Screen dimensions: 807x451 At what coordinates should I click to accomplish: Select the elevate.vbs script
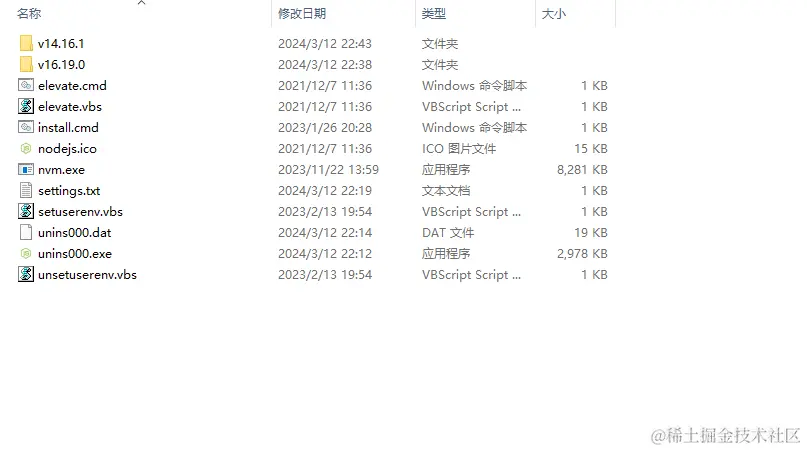(70, 107)
